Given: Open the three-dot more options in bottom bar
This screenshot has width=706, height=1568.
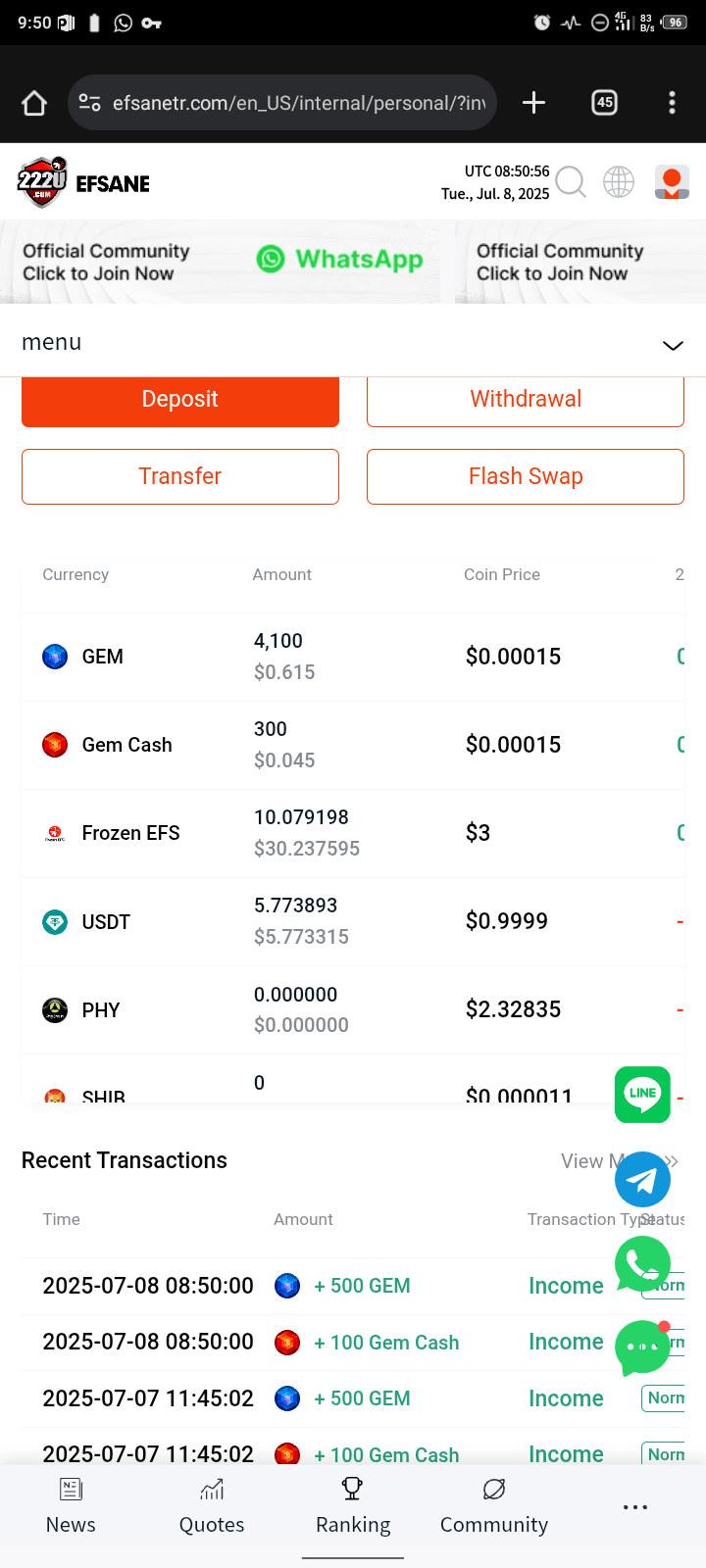Looking at the screenshot, I should coord(635,1507).
